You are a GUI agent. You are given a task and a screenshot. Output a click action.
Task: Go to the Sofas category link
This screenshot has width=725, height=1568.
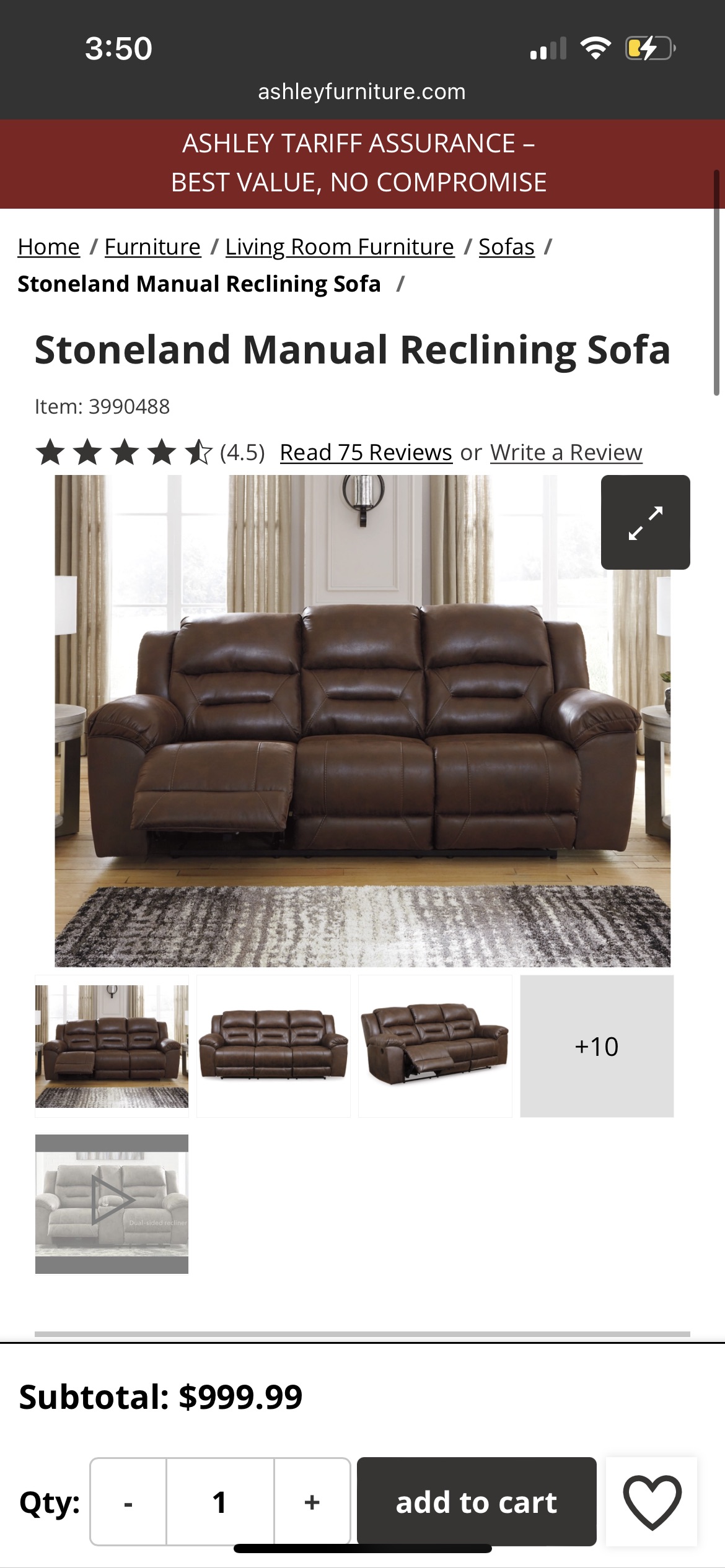(506, 246)
